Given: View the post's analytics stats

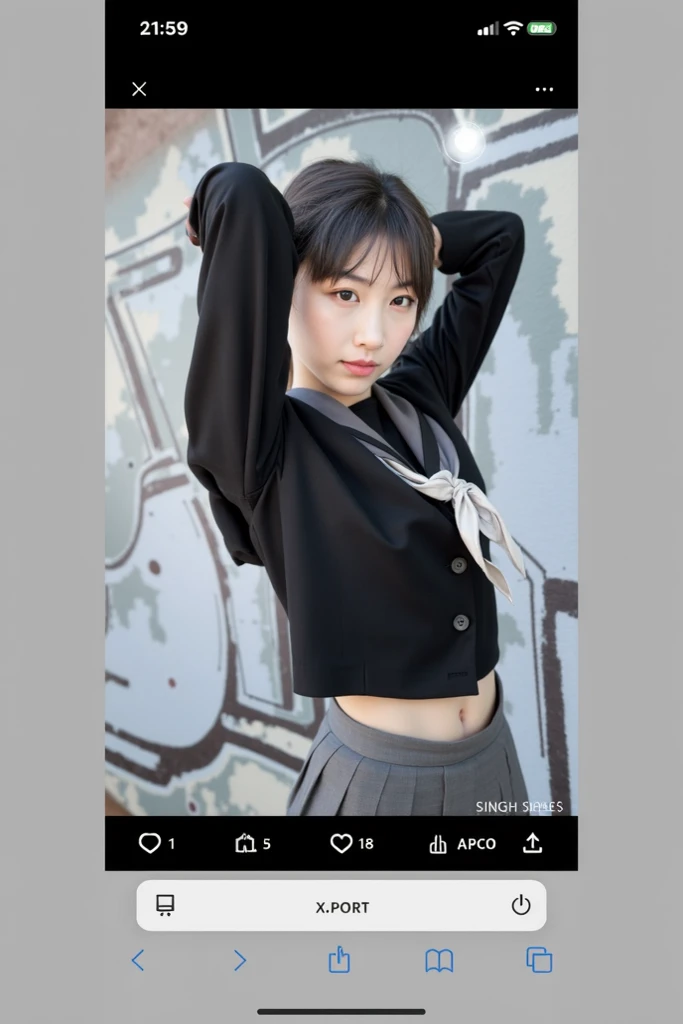Looking at the screenshot, I should coord(438,844).
